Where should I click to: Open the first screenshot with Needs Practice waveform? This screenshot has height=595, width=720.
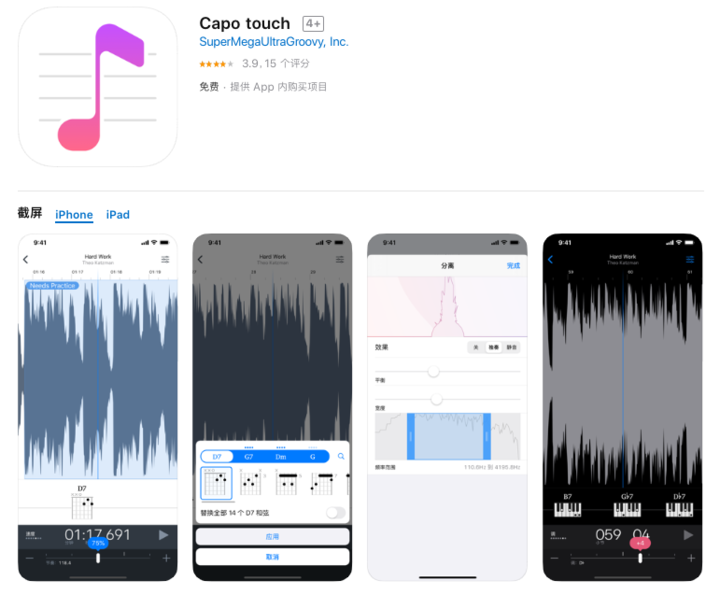point(97,407)
